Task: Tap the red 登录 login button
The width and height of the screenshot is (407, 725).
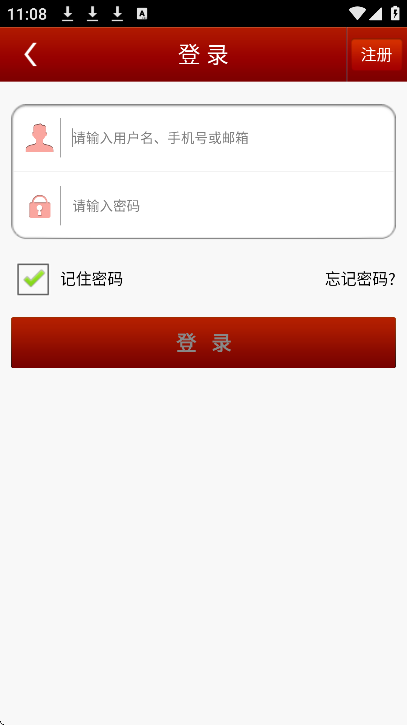Action: click(x=204, y=343)
